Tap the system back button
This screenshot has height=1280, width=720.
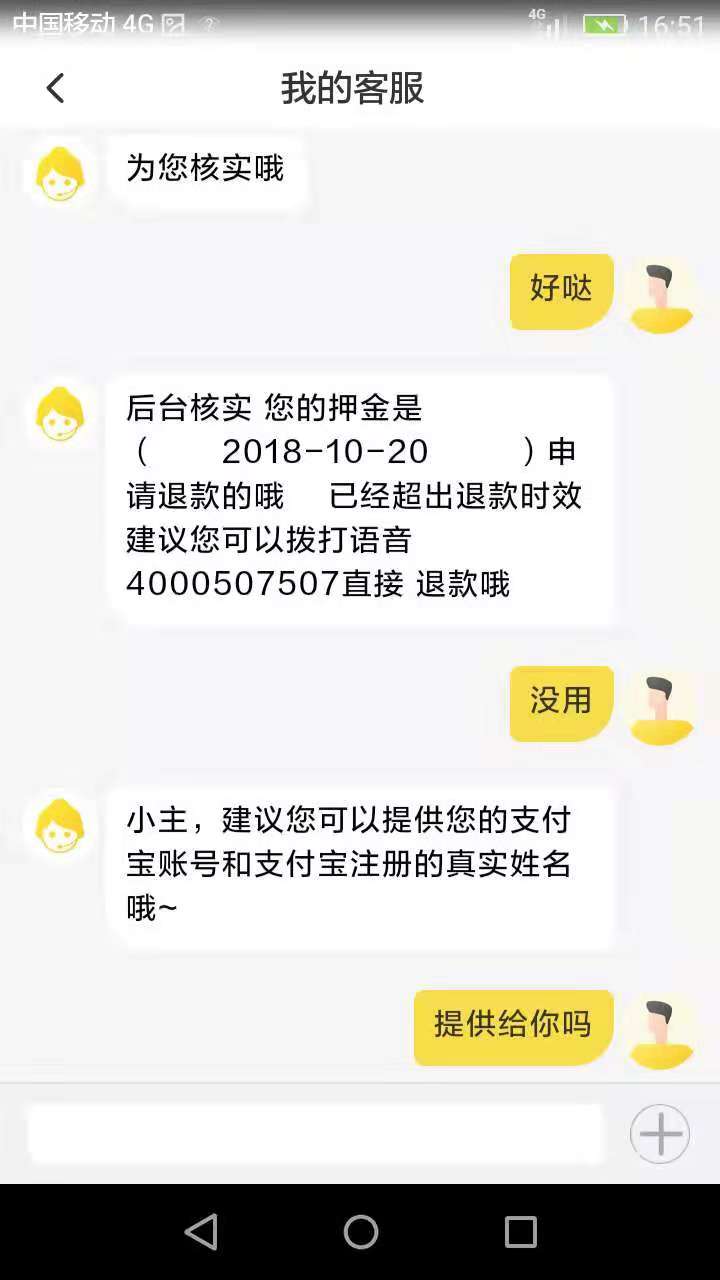(x=201, y=1232)
